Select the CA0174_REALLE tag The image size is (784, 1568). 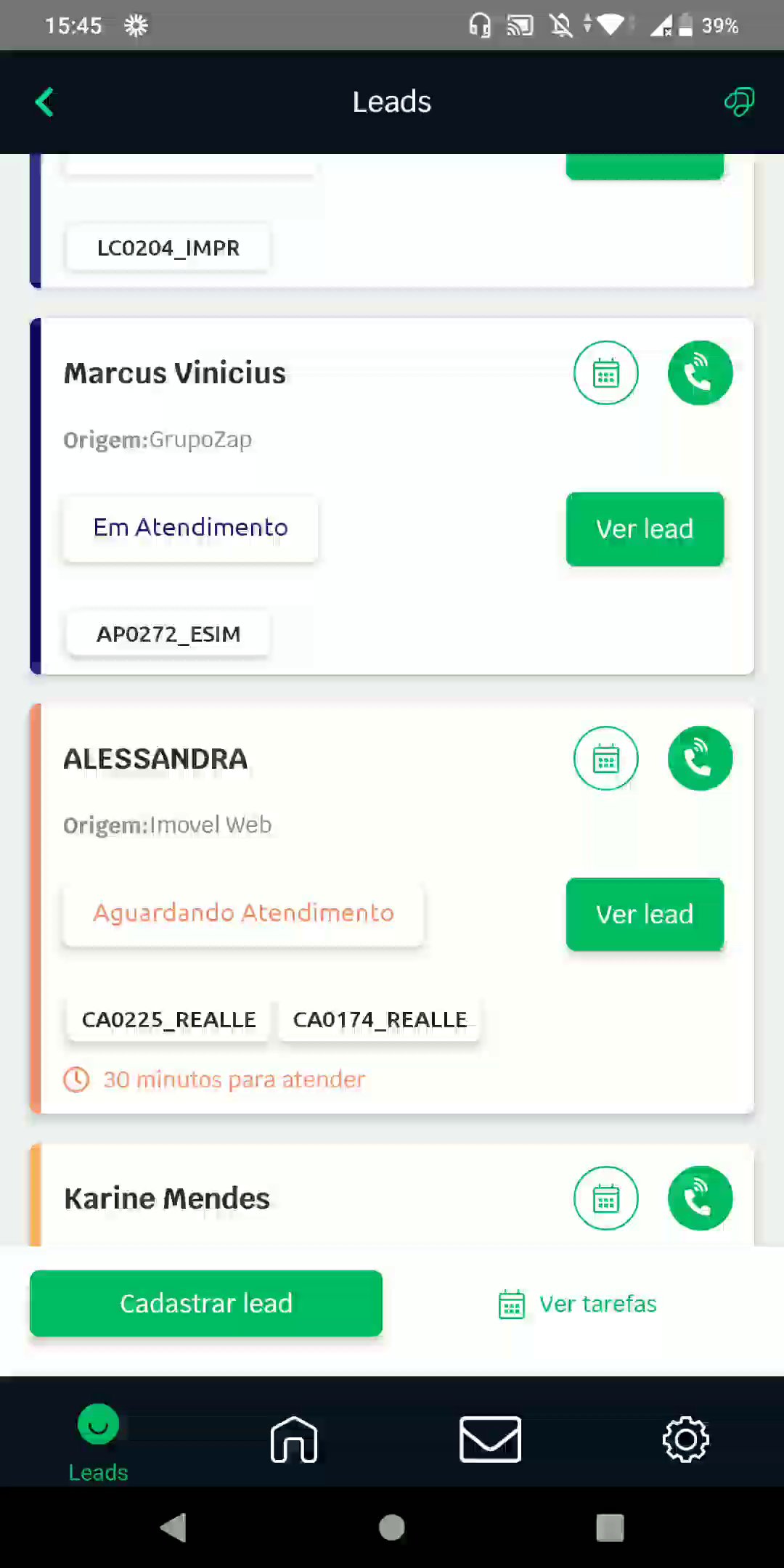[380, 1020]
